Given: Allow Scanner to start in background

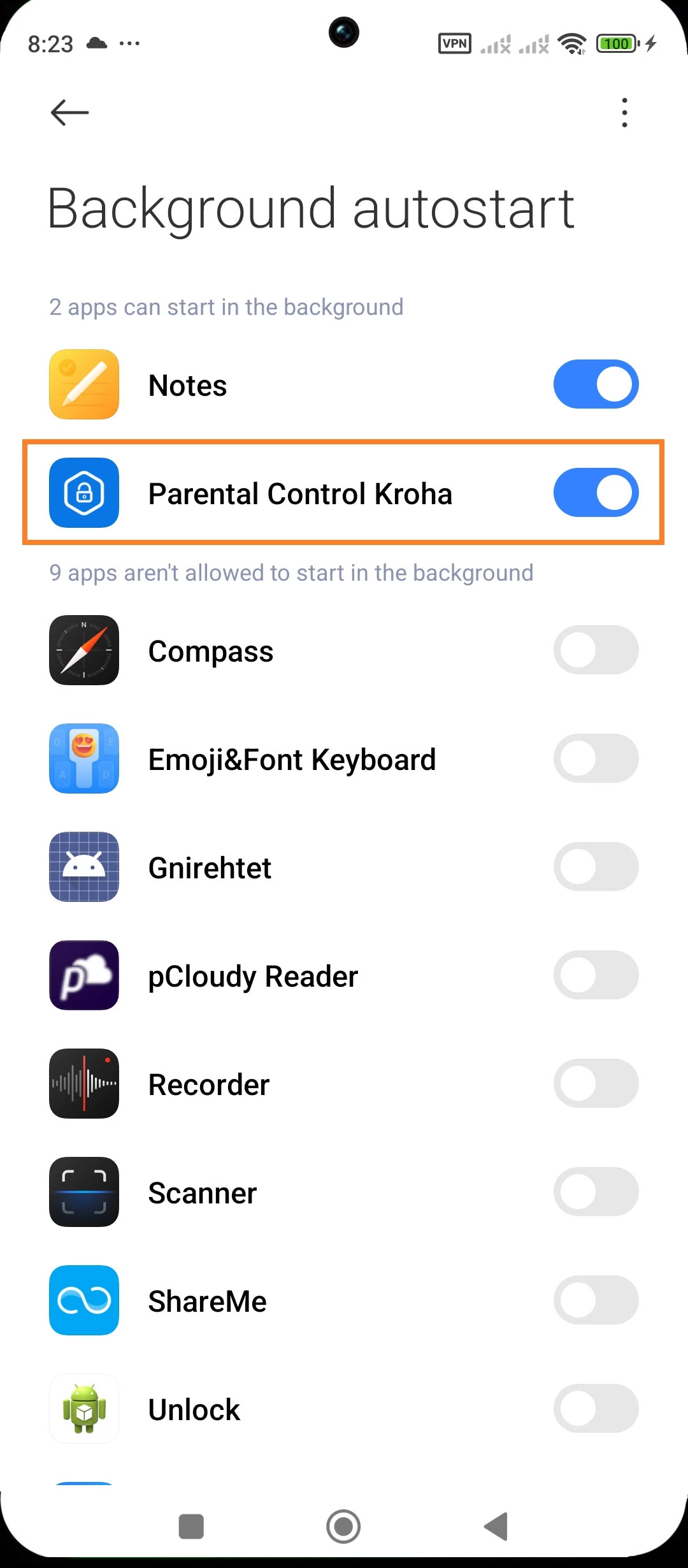Looking at the screenshot, I should click(596, 1192).
